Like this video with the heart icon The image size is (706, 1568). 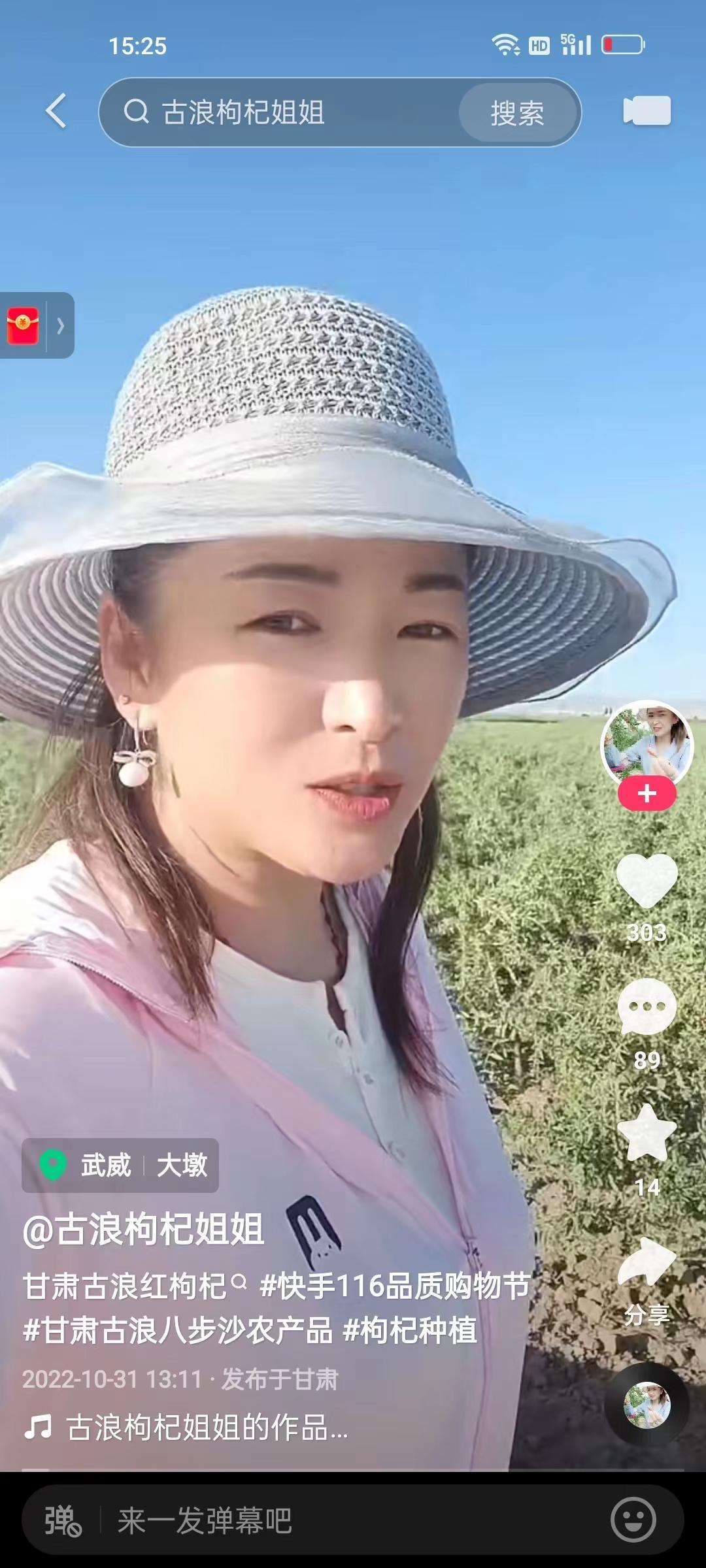point(647,881)
